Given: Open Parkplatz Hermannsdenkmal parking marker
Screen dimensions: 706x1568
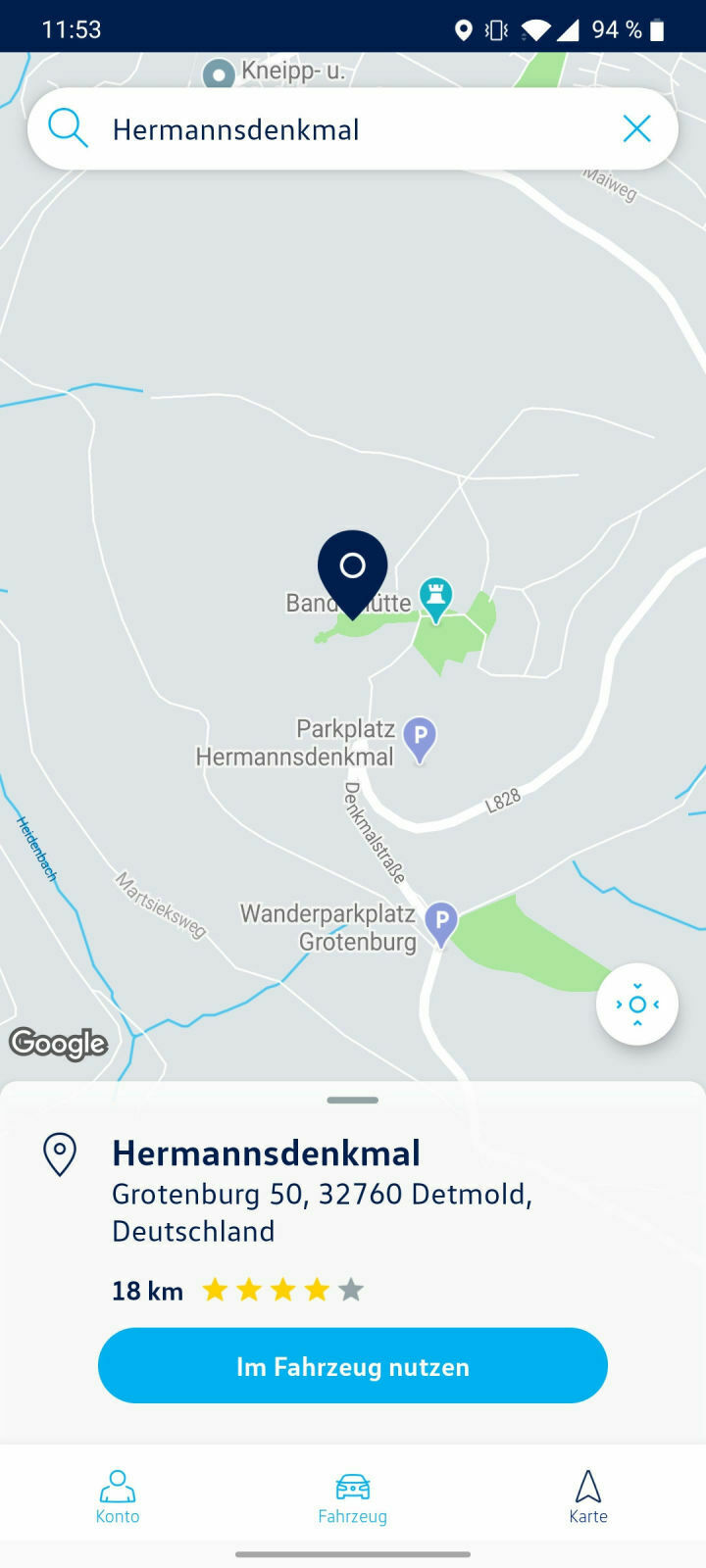Looking at the screenshot, I should pyautogui.click(x=420, y=738).
